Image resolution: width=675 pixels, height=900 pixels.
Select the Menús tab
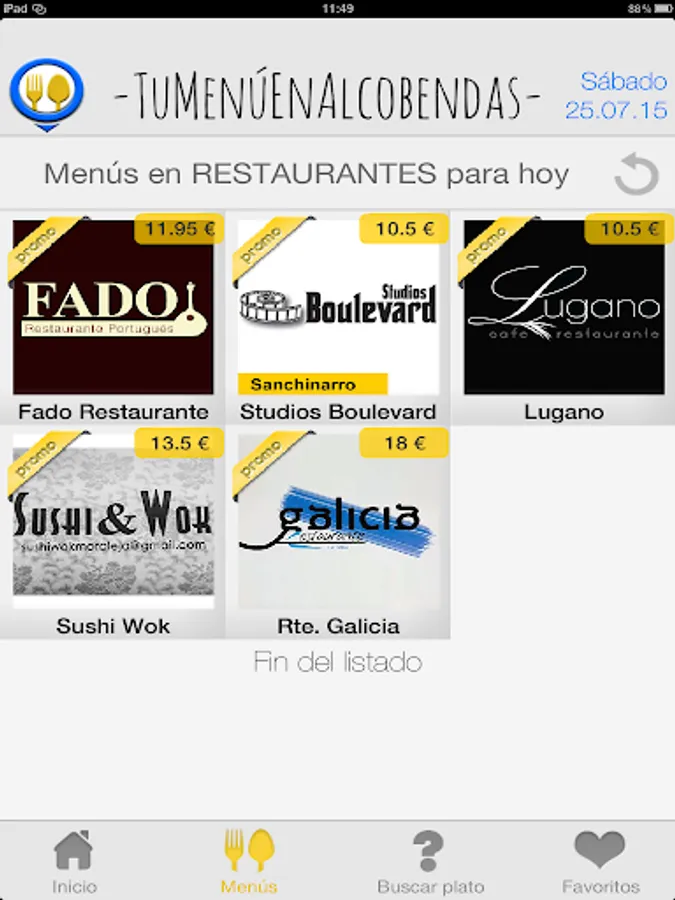248,861
